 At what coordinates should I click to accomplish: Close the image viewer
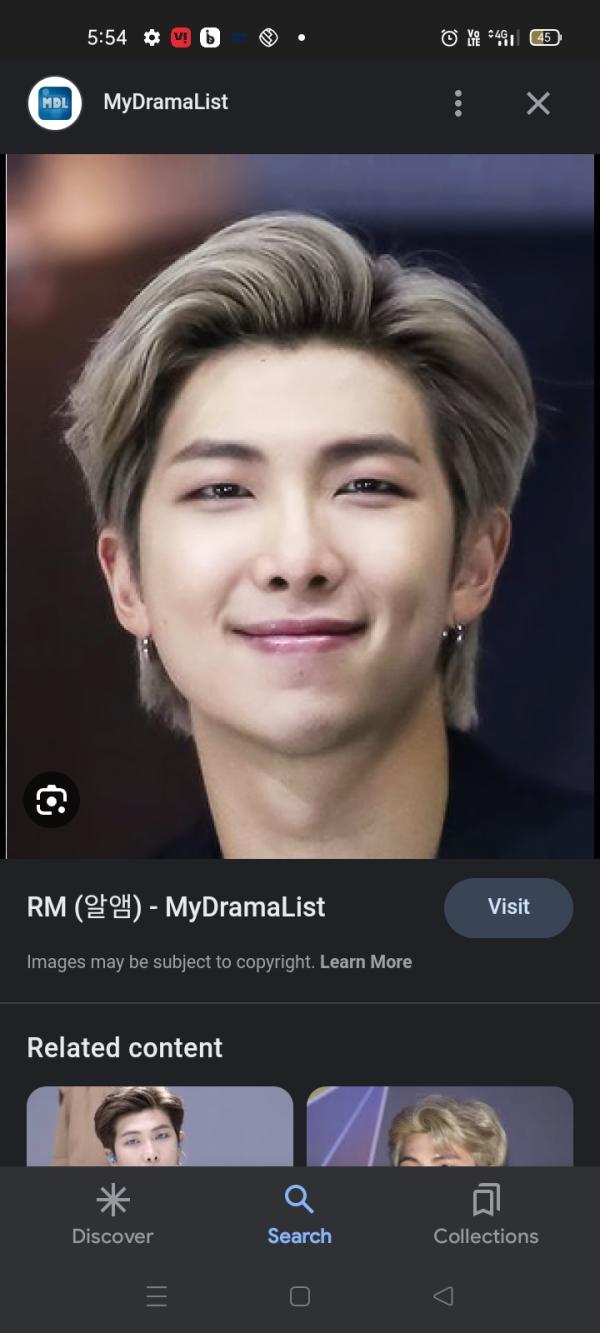tap(538, 103)
